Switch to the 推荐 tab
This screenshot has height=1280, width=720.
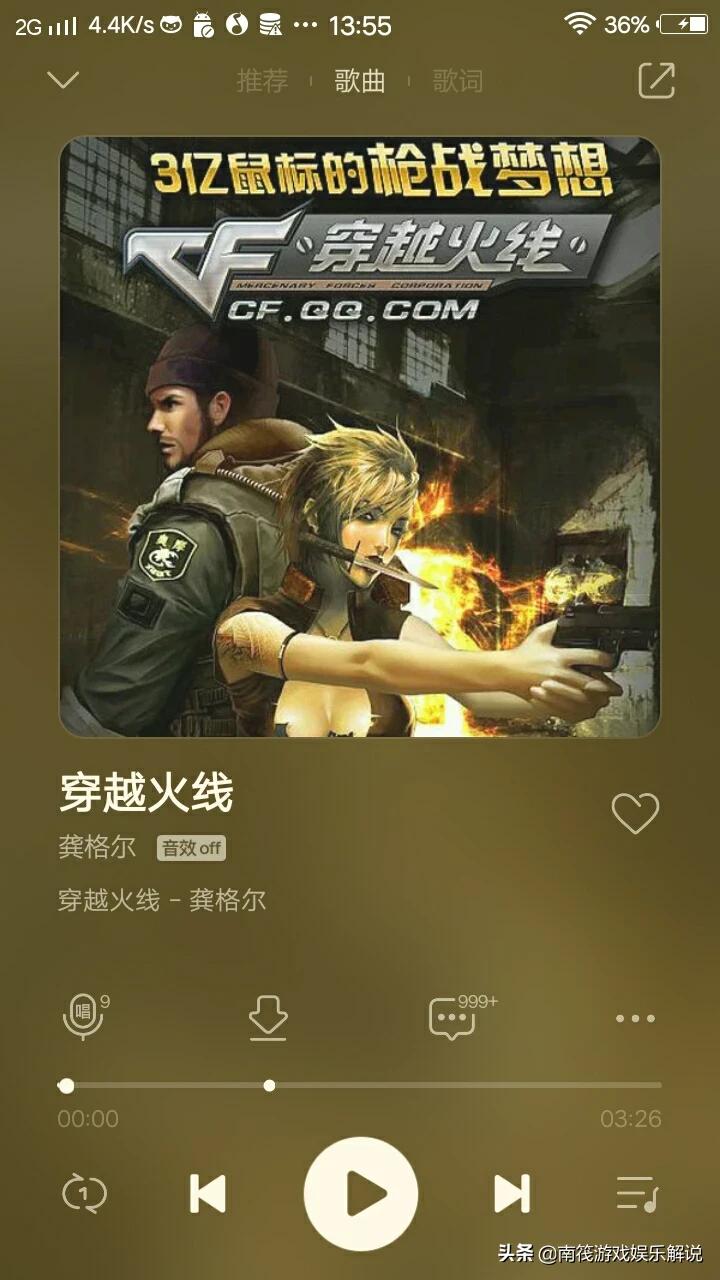tap(262, 81)
